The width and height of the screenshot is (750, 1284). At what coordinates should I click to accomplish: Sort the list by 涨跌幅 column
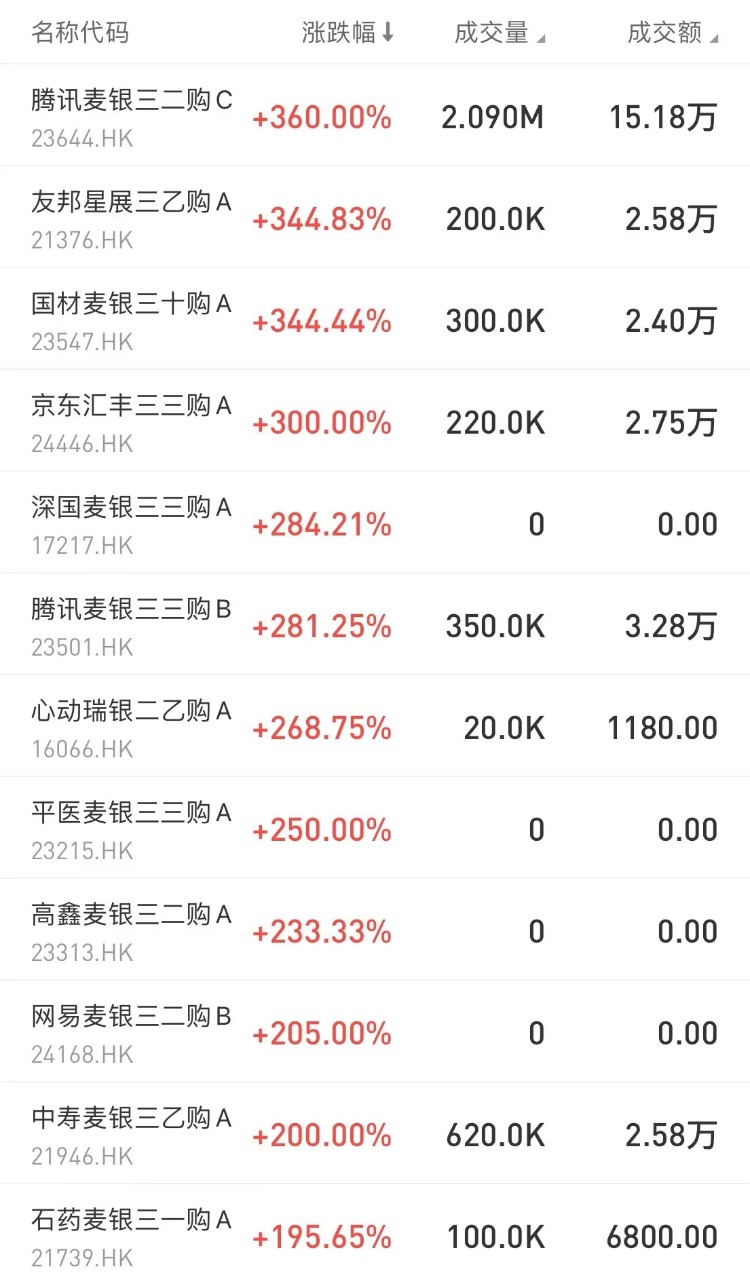pyautogui.click(x=348, y=32)
